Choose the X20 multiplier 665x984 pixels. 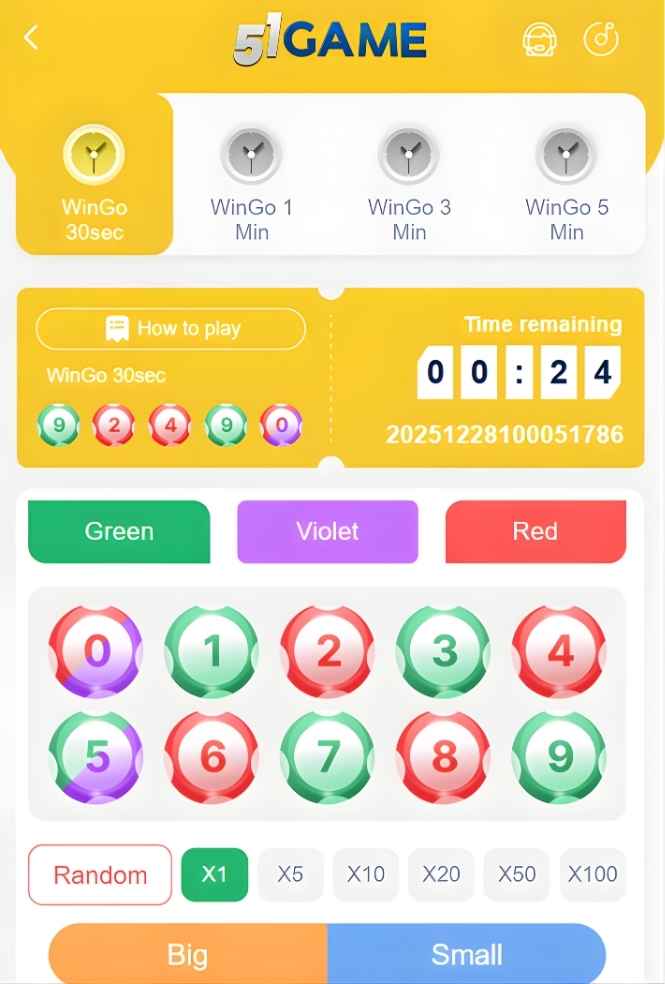(x=441, y=875)
